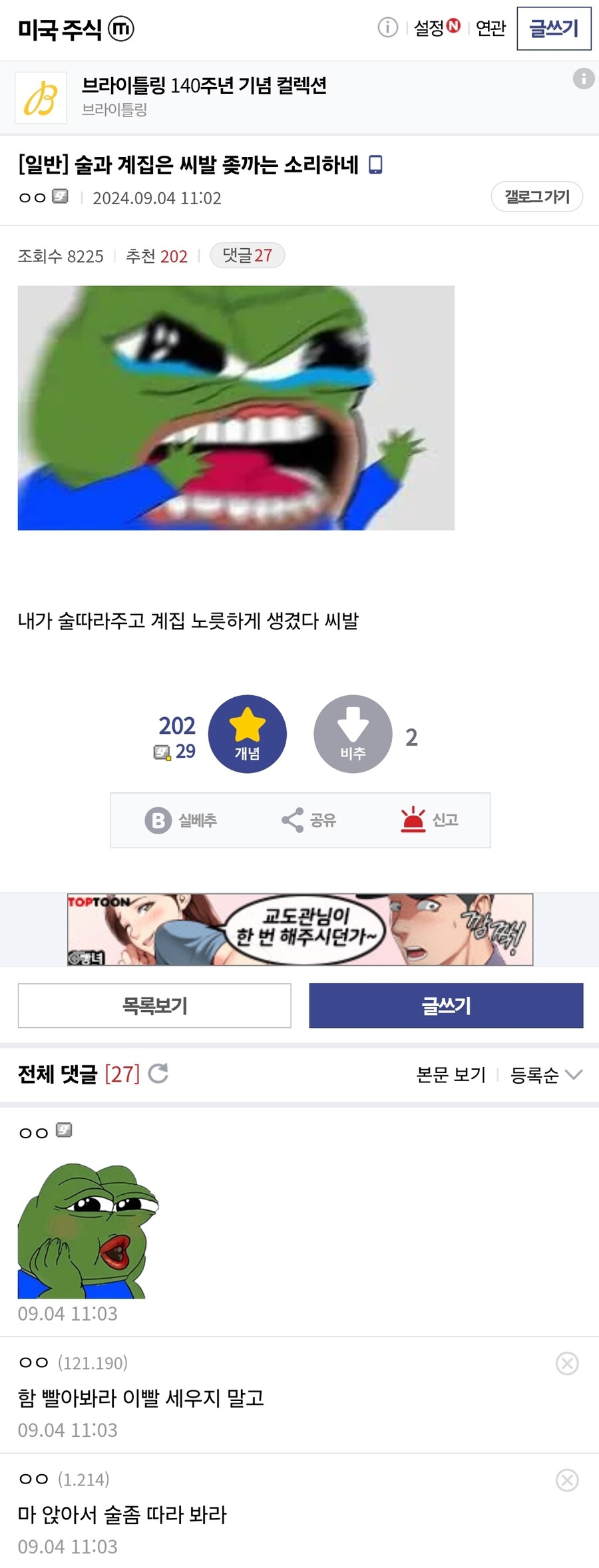Image resolution: width=599 pixels, height=1568 pixels.
Task: Open 연관 related galleries
Action: pyautogui.click(x=491, y=28)
